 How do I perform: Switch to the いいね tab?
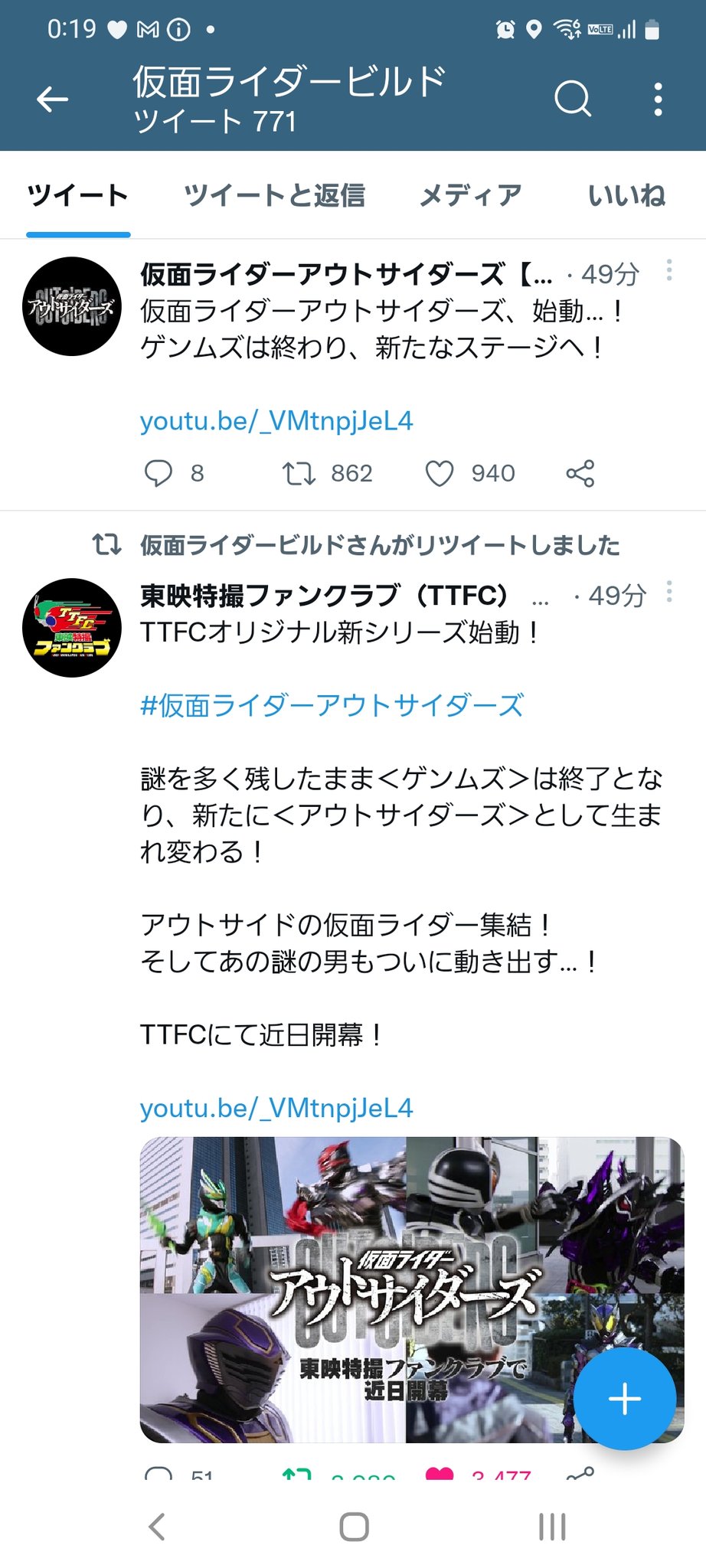coord(626,195)
